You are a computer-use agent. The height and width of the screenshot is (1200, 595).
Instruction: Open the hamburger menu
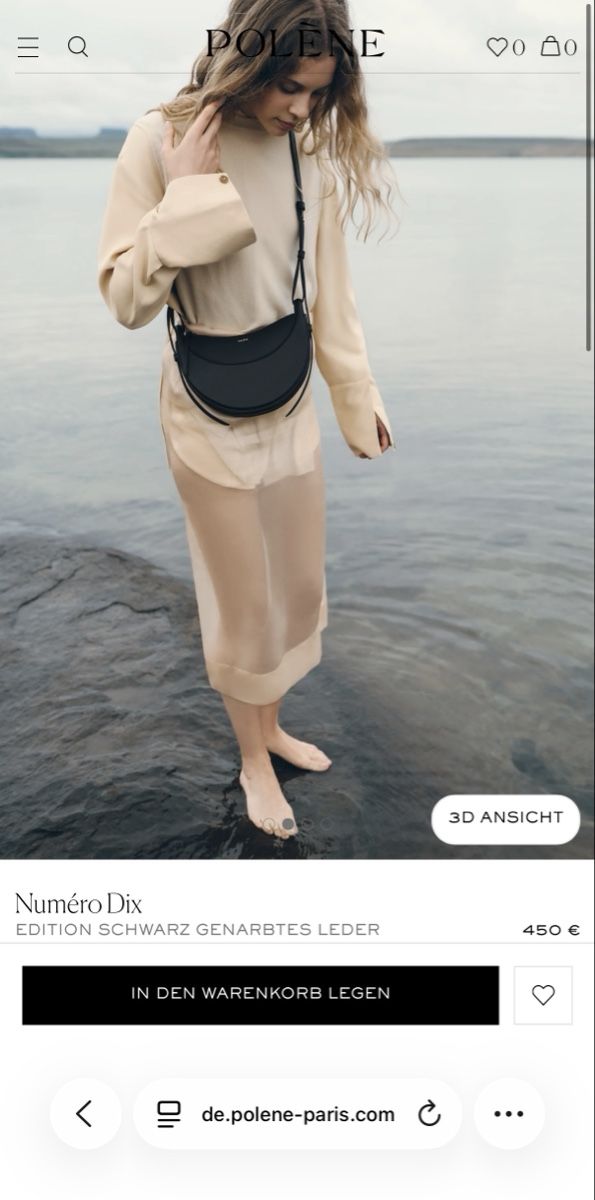point(28,47)
